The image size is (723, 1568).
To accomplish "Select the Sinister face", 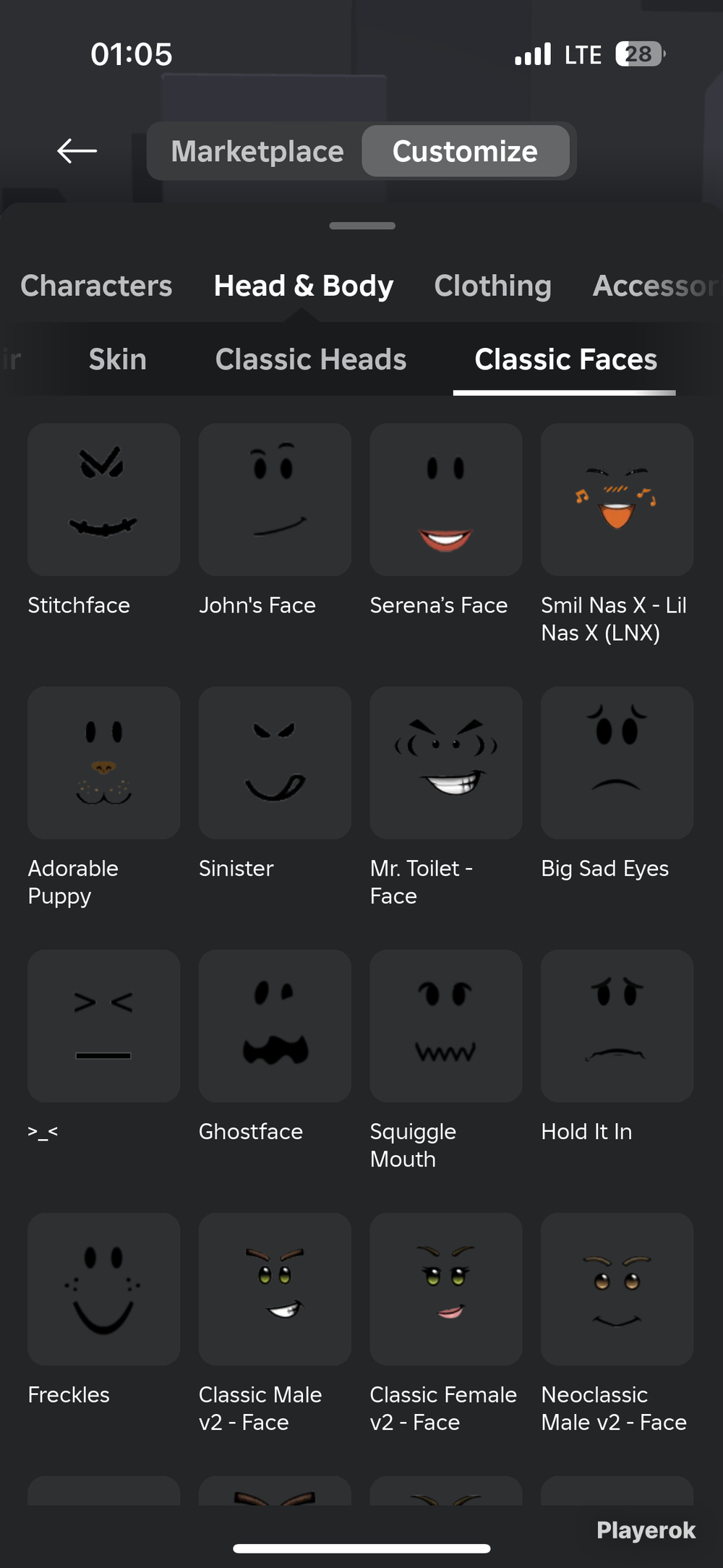I will (275, 763).
